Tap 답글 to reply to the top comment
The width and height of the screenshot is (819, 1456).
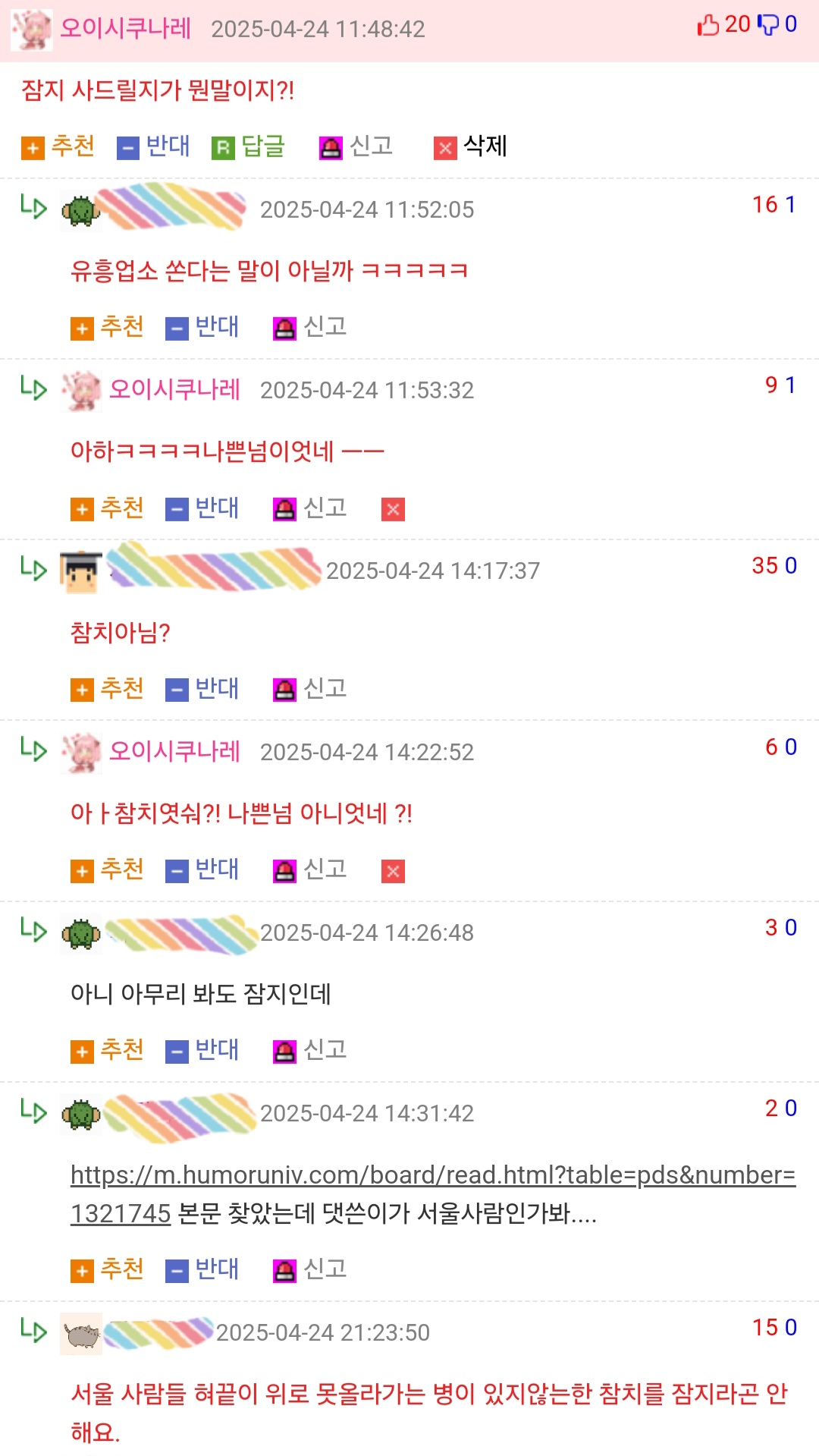click(x=249, y=146)
